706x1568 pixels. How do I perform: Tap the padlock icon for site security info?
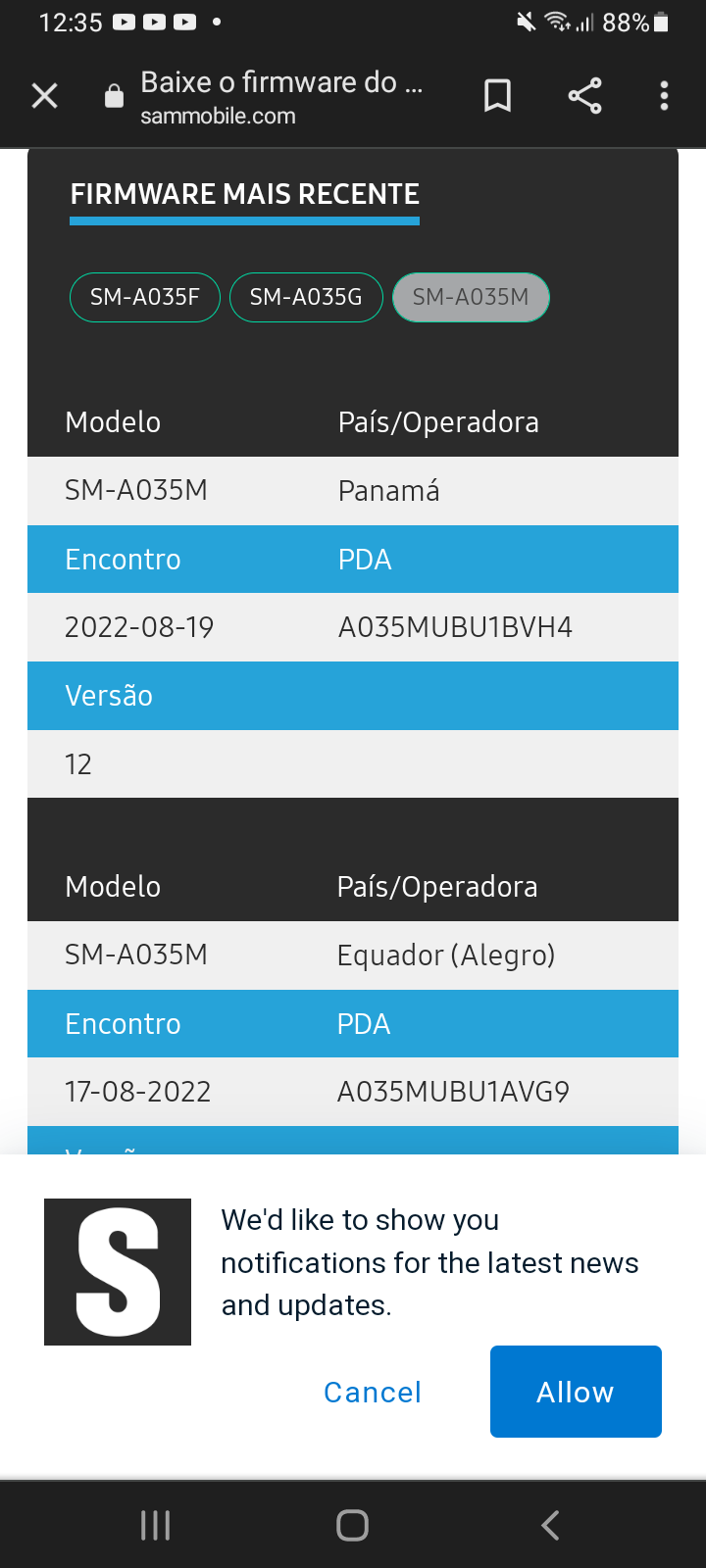point(114,95)
